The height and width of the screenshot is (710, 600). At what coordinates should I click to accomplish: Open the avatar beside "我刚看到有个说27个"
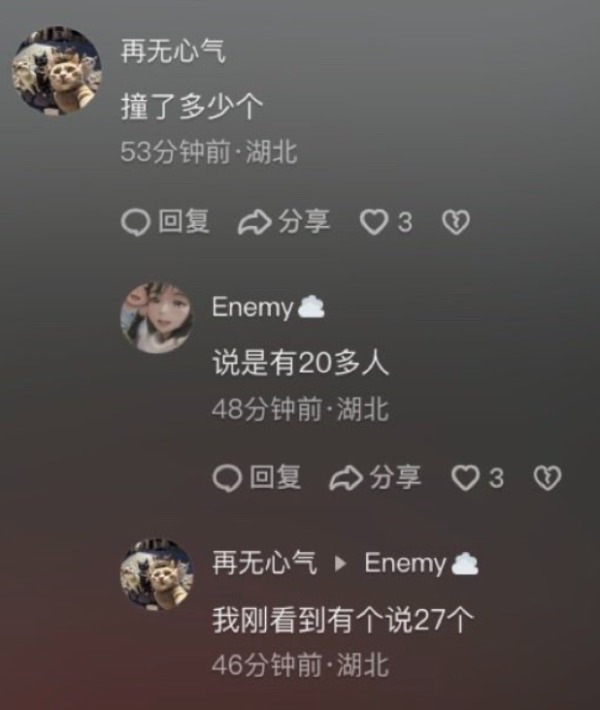pyautogui.click(x=157, y=575)
